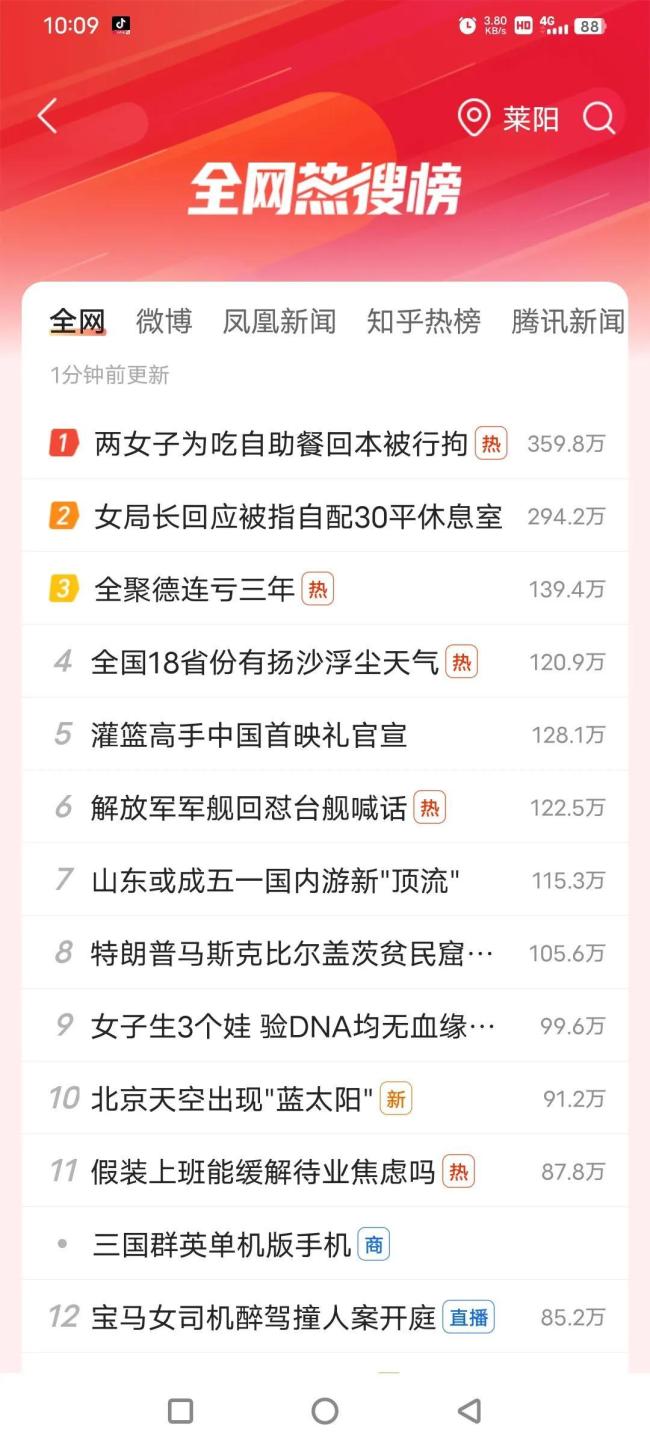Switch to the 凤凰新闻 tab
The width and height of the screenshot is (650, 1449).
[x=279, y=321]
